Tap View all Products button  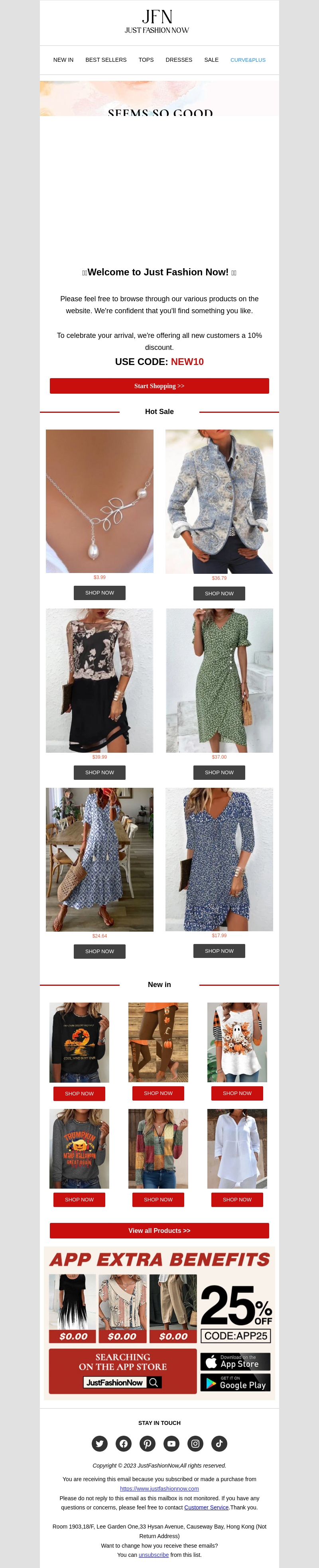pyautogui.click(x=159, y=1231)
